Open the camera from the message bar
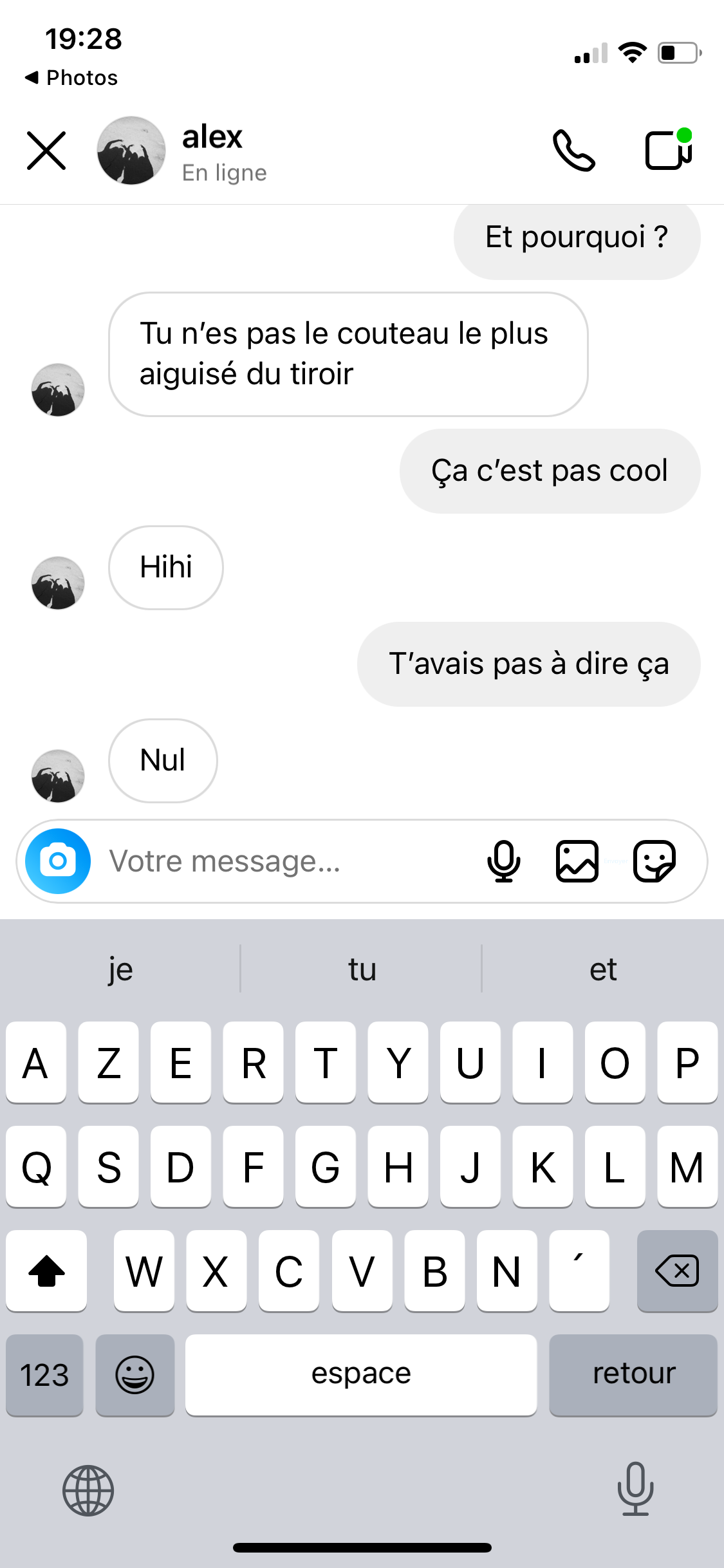Image resolution: width=724 pixels, height=1568 pixels. (x=58, y=861)
